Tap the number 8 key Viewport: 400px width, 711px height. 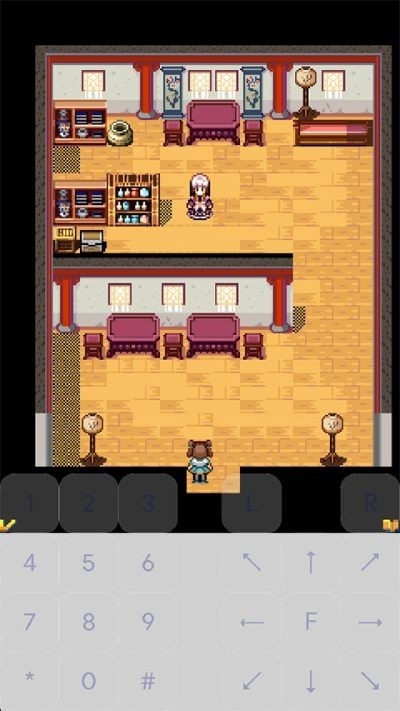point(89,622)
